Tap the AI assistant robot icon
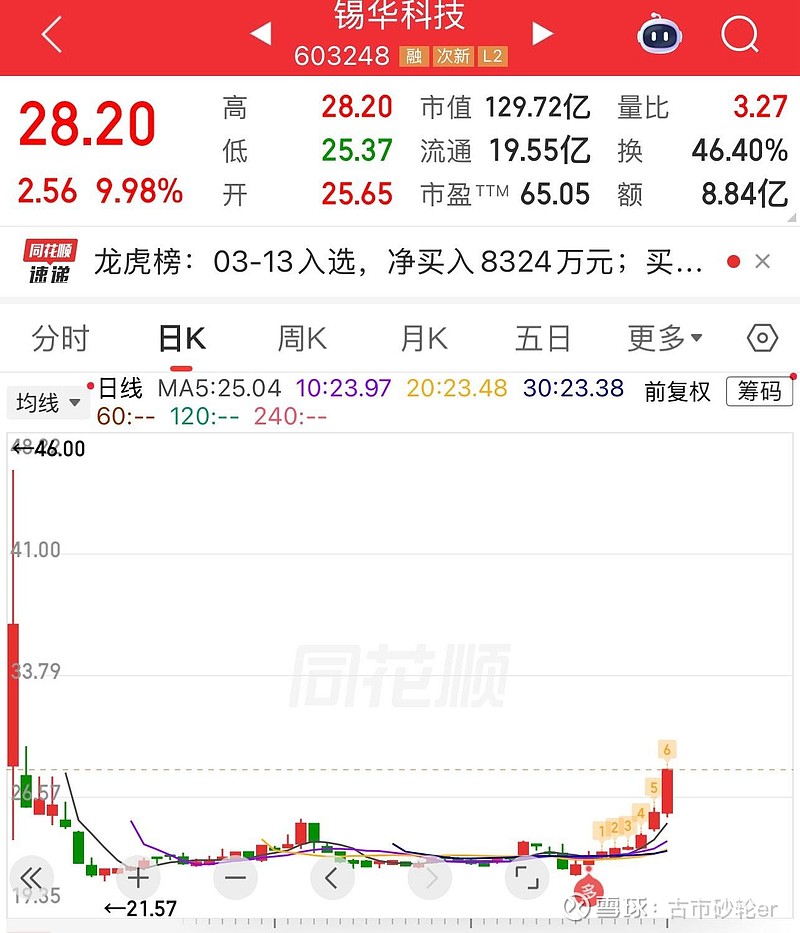This screenshot has width=800, height=933. pos(659,34)
